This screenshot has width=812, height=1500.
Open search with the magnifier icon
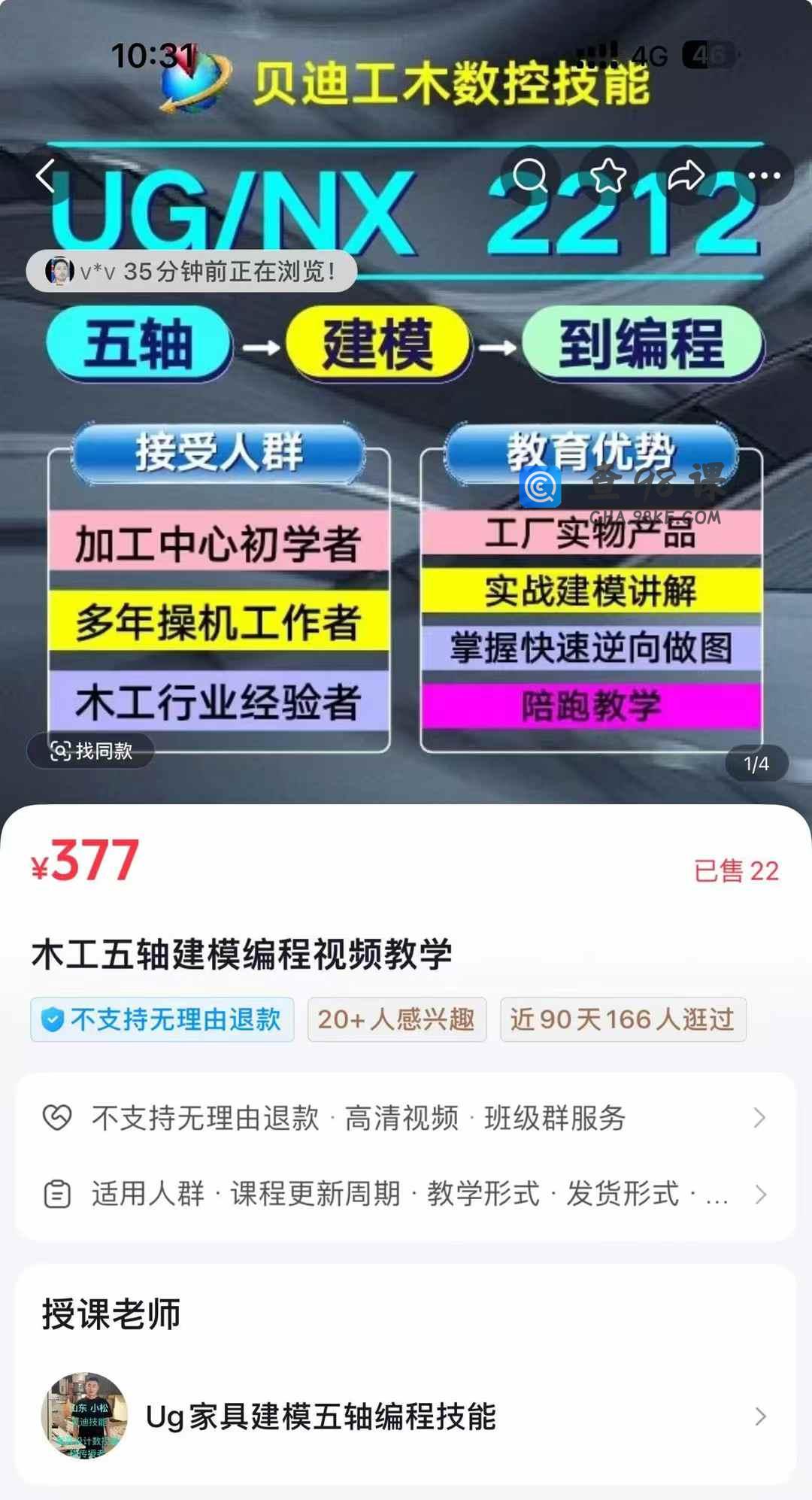[x=530, y=176]
